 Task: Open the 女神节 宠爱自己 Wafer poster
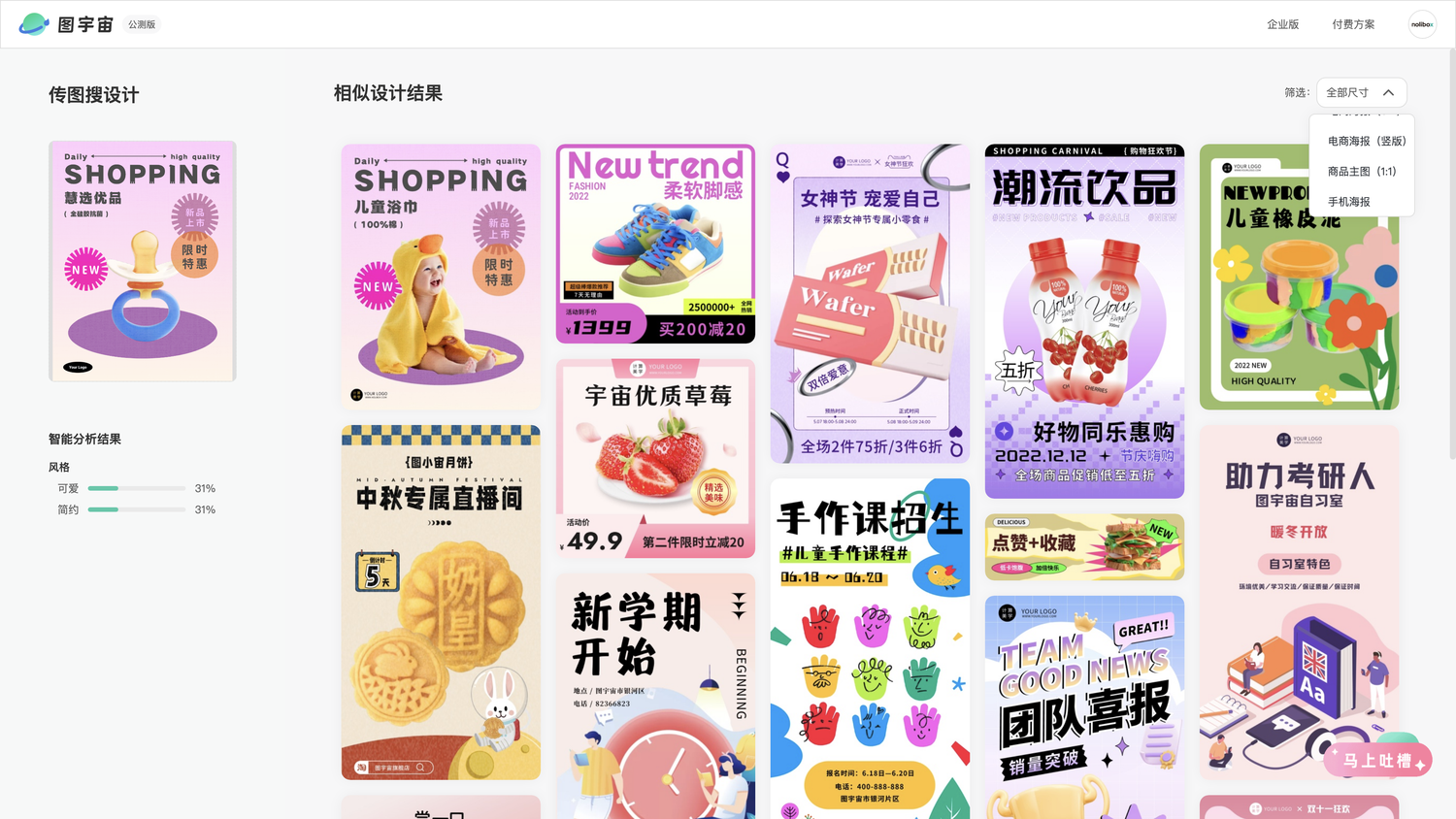(870, 304)
